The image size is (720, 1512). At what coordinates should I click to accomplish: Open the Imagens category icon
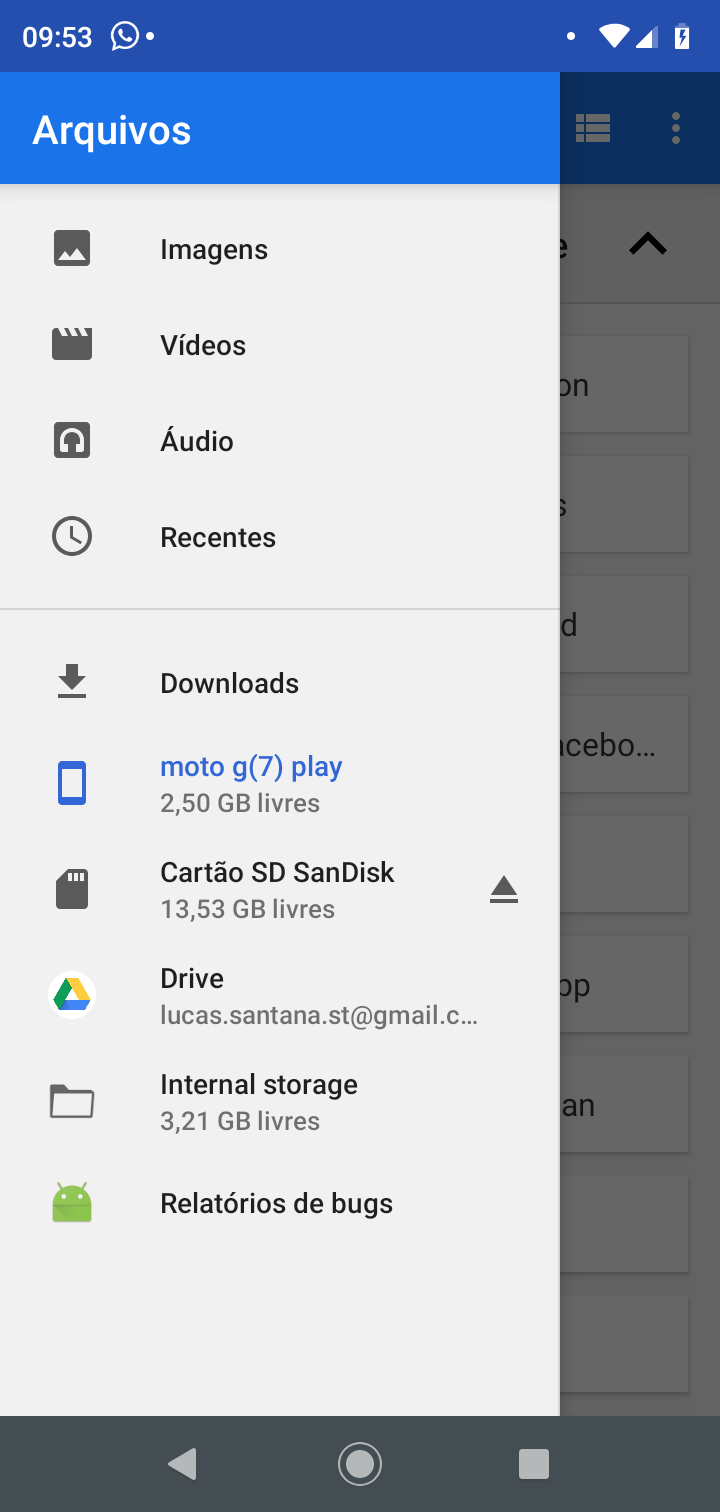pyautogui.click(x=71, y=248)
